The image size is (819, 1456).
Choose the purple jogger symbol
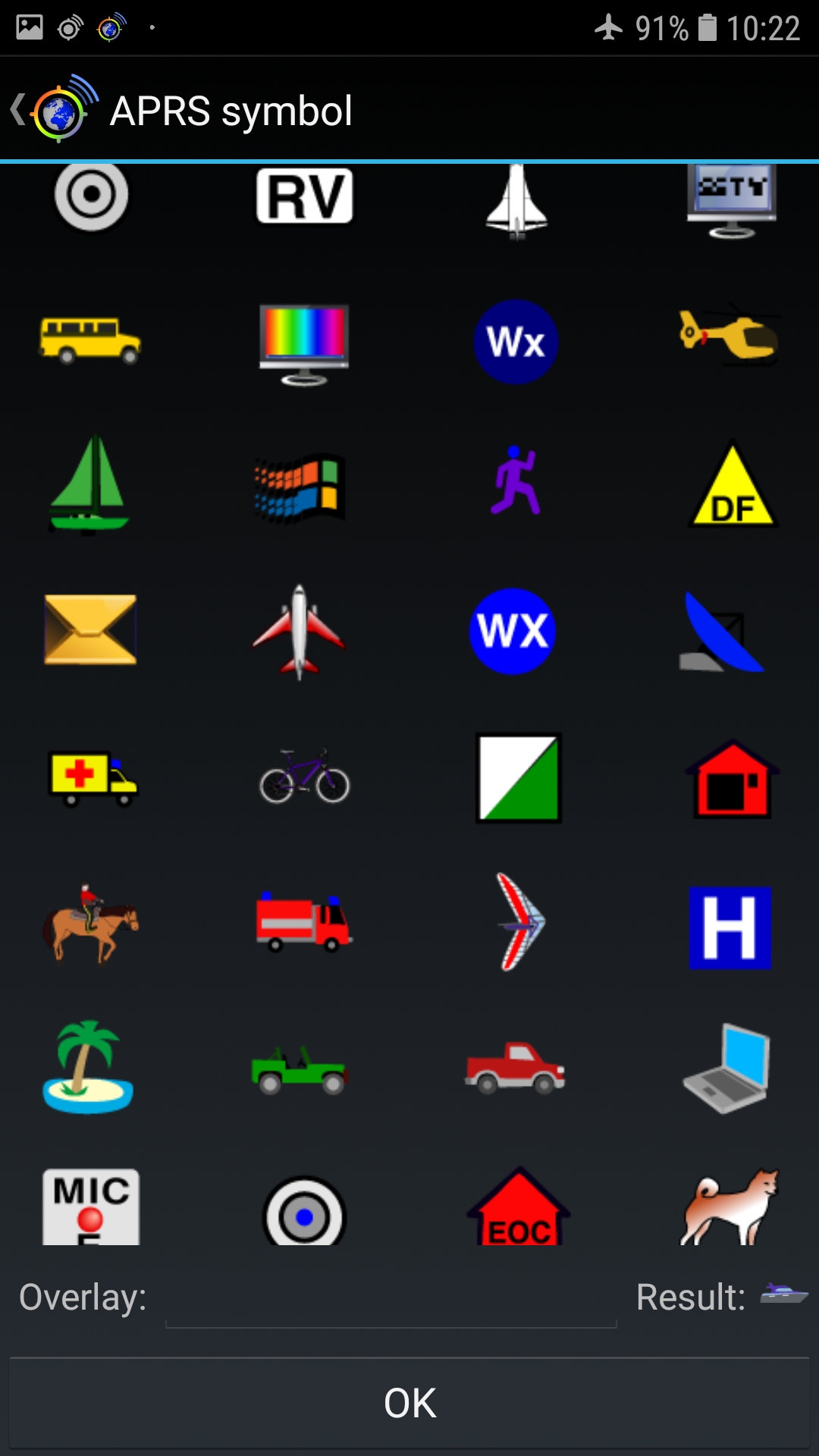pos(516,482)
